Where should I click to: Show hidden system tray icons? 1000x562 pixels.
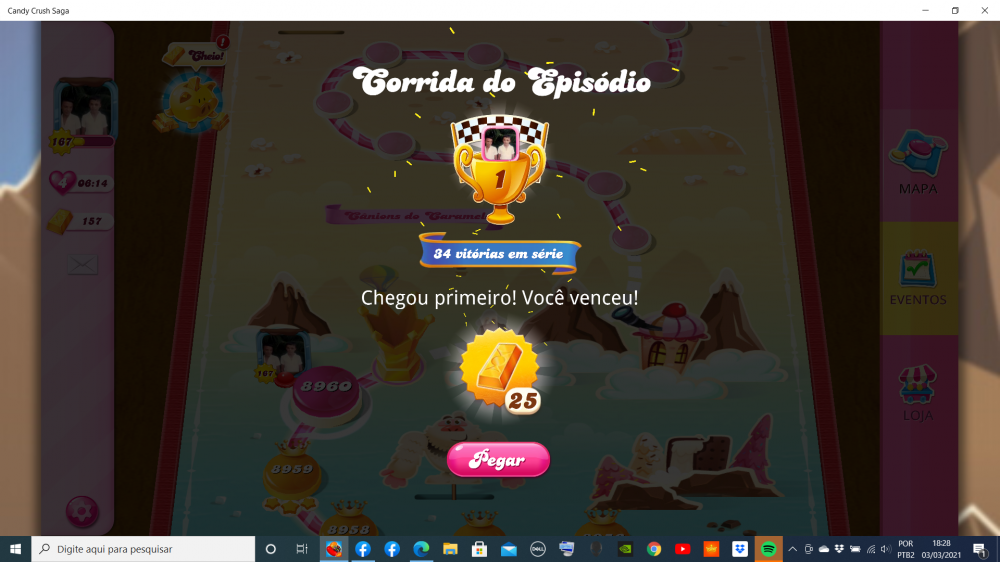(793, 549)
